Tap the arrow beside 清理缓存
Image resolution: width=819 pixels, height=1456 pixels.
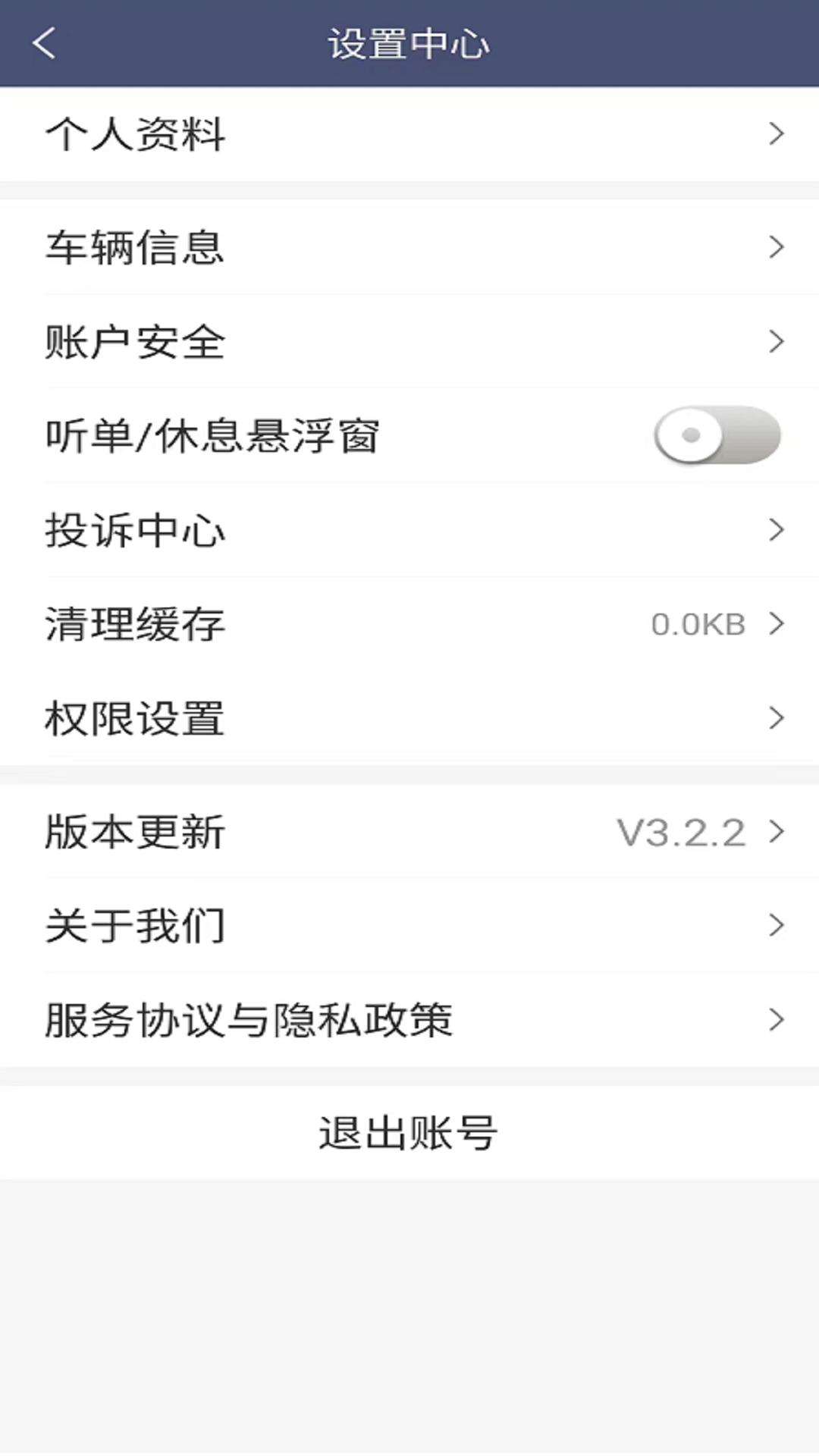[775, 624]
